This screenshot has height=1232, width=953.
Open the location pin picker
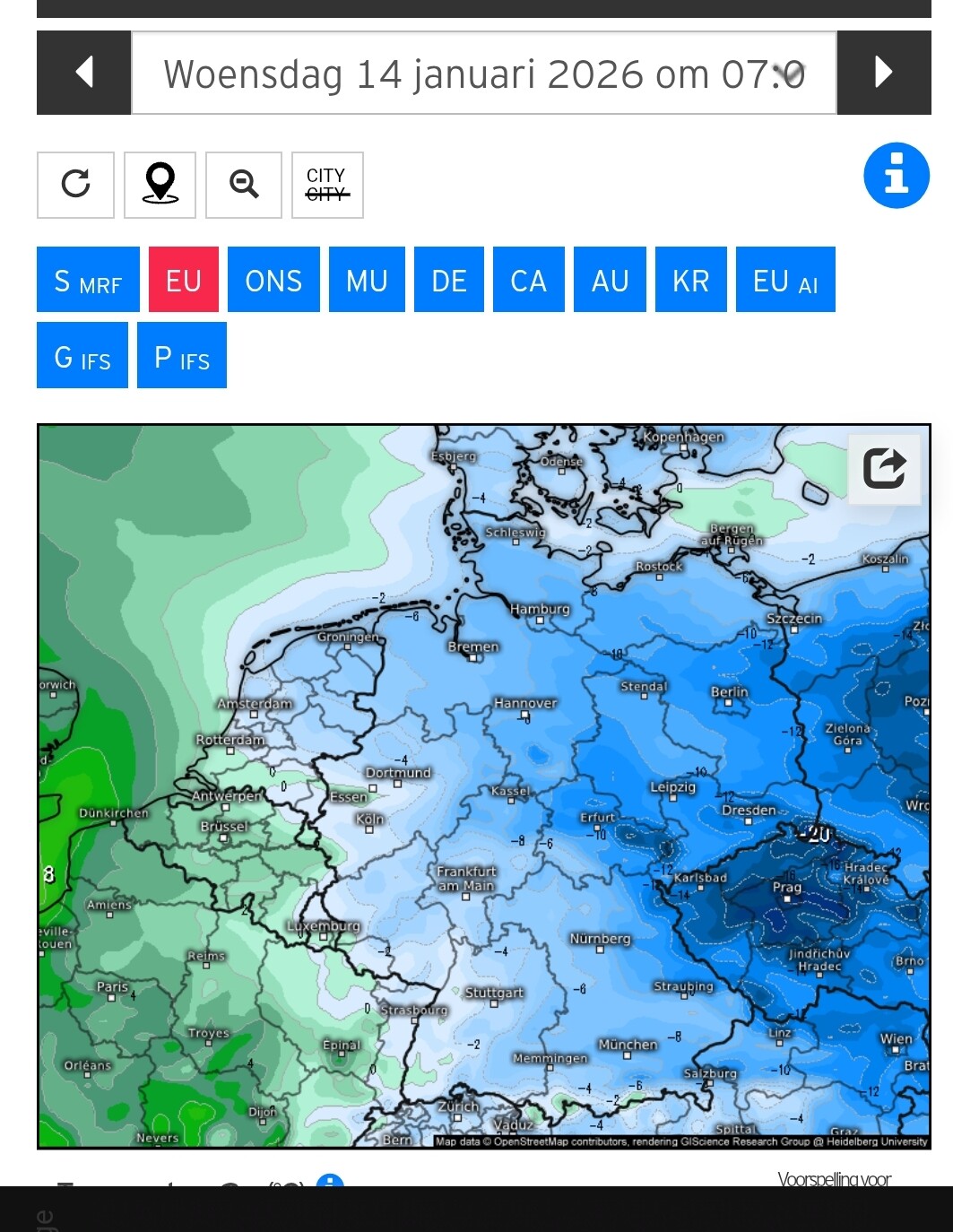click(160, 185)
